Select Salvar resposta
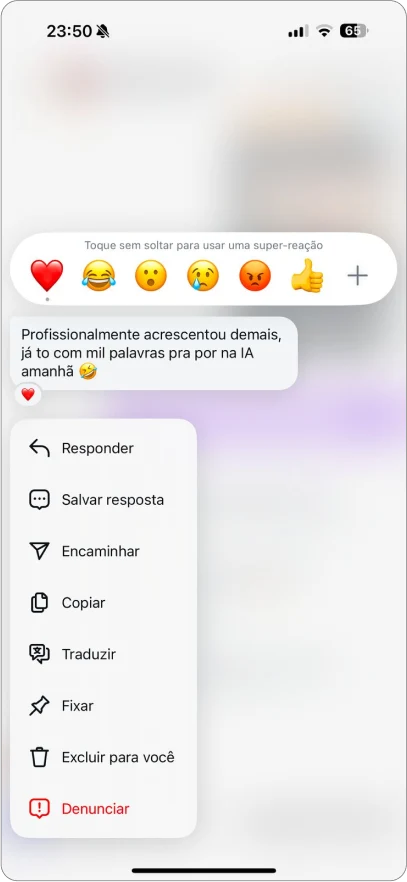 [103, 500]
